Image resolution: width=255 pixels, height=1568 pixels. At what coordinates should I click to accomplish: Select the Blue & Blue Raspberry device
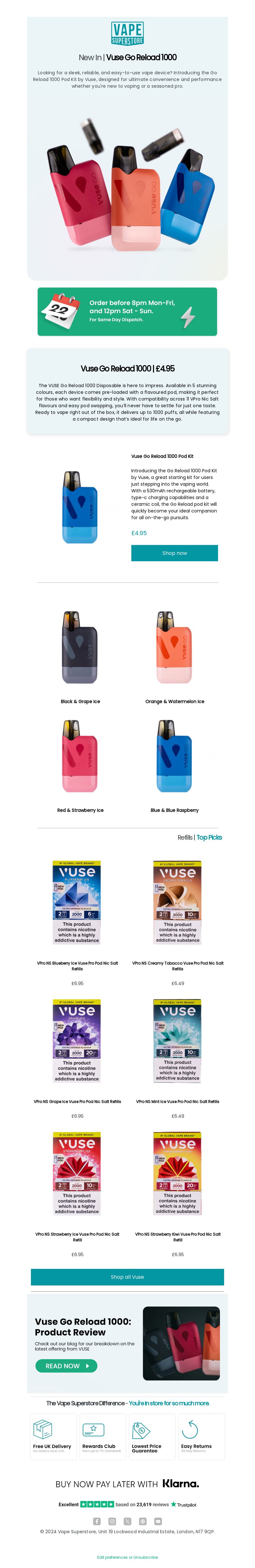coord(175,756)
